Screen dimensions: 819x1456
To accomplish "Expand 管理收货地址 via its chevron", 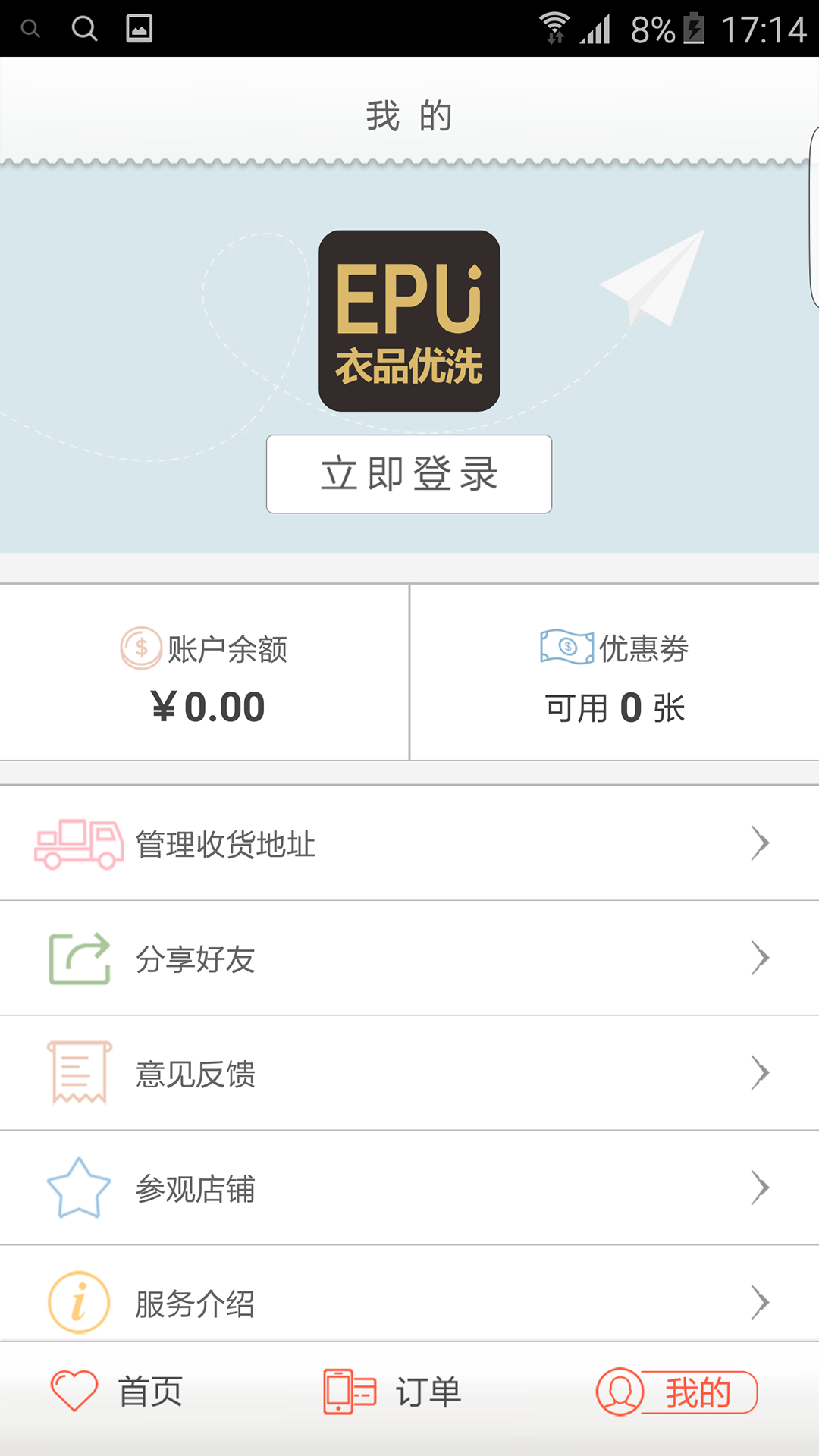I will (x=760, y=843).
